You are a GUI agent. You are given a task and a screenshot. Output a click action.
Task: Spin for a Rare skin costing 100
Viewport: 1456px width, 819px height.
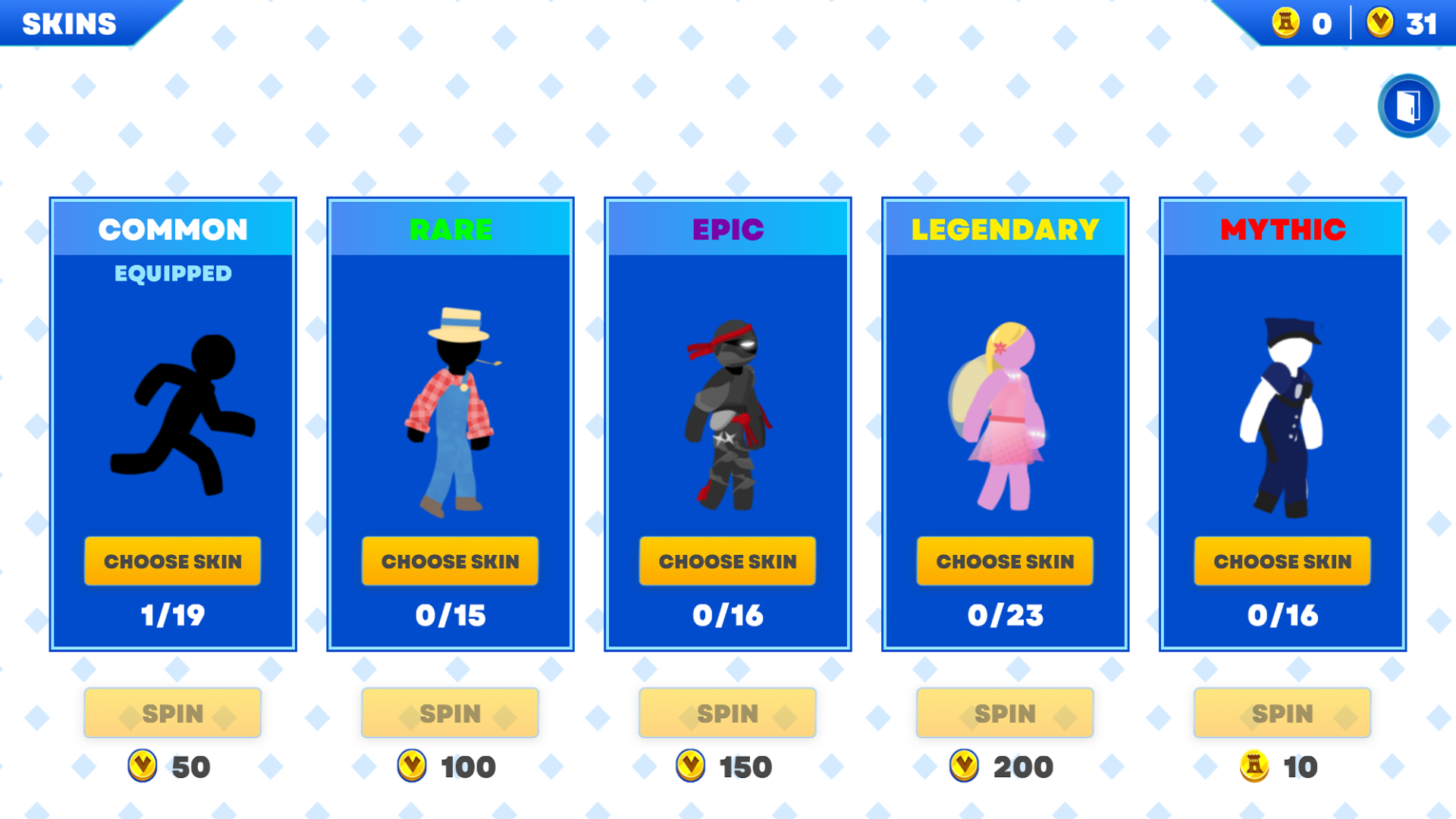pos(450,713)
